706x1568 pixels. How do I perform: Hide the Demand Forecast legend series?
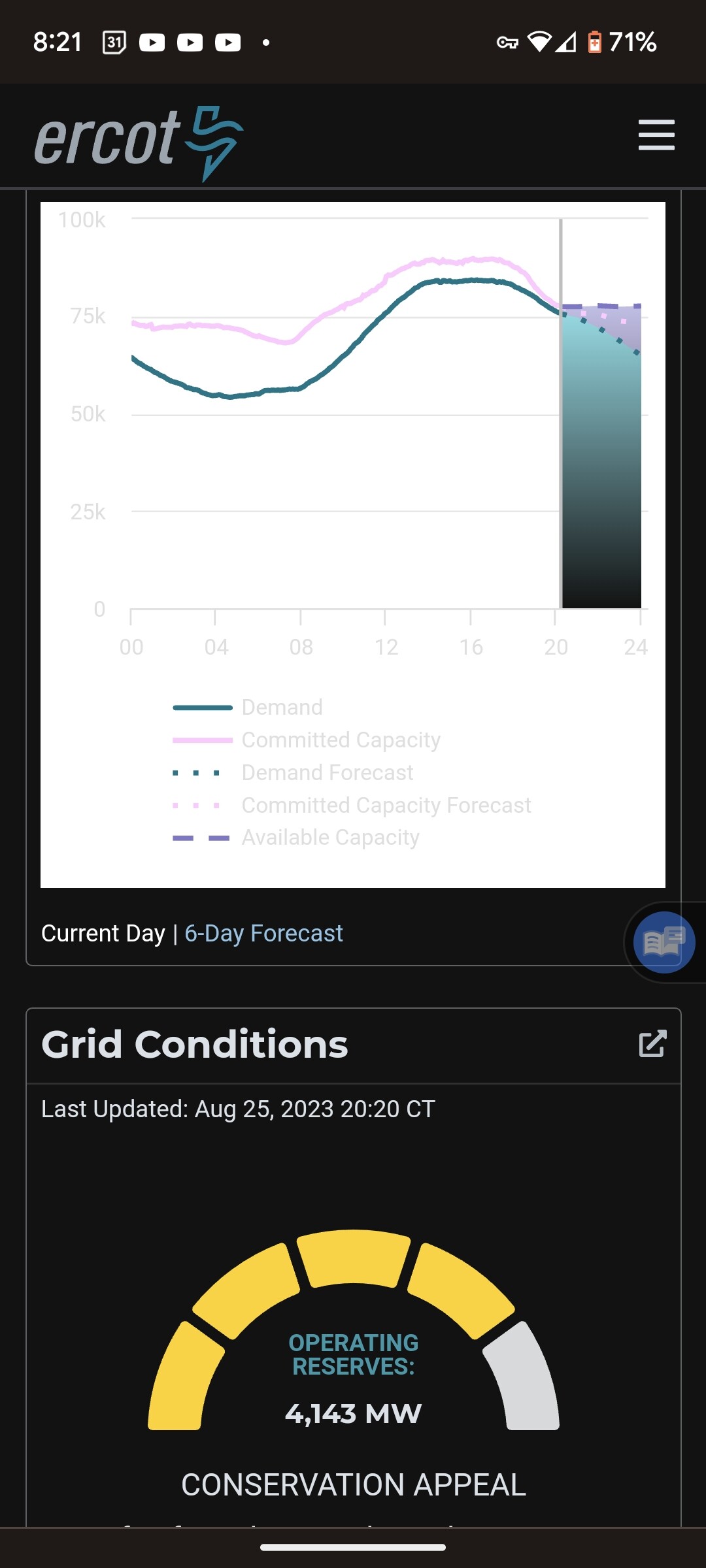pos(293,772)
